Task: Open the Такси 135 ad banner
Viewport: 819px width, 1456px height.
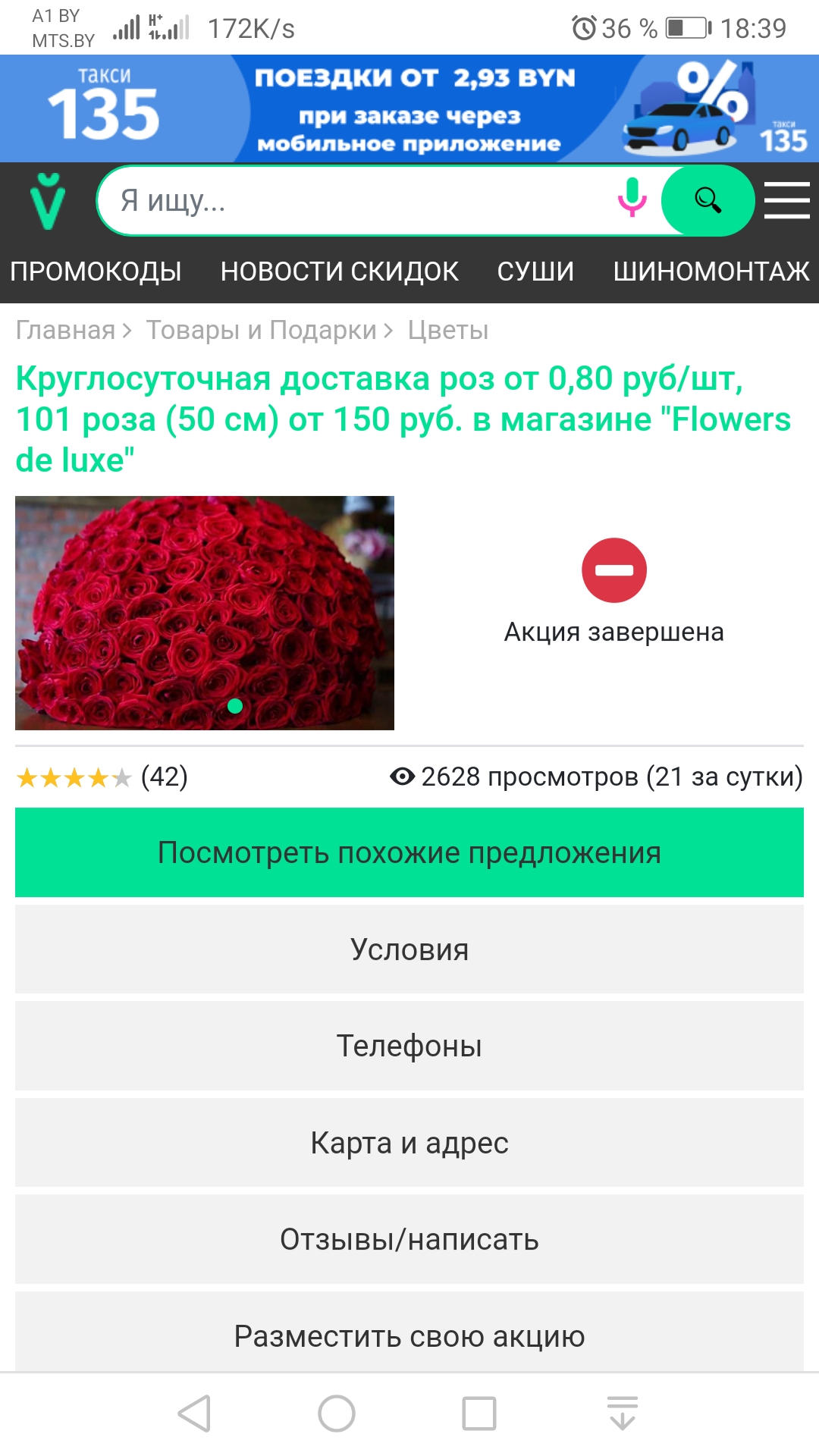Action: tap(409, 108)
